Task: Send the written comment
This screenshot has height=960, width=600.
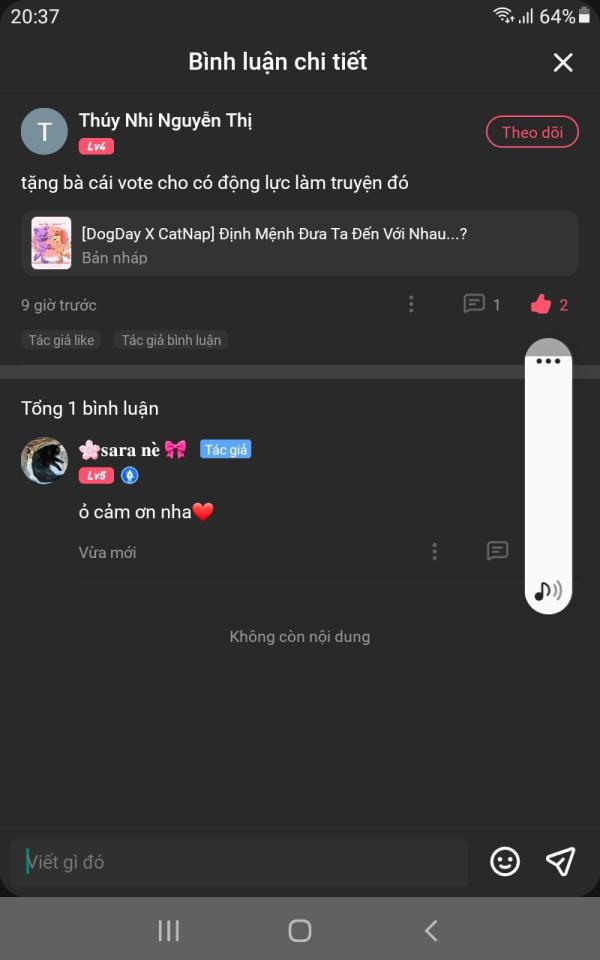Action: click(x=560, y=862)
